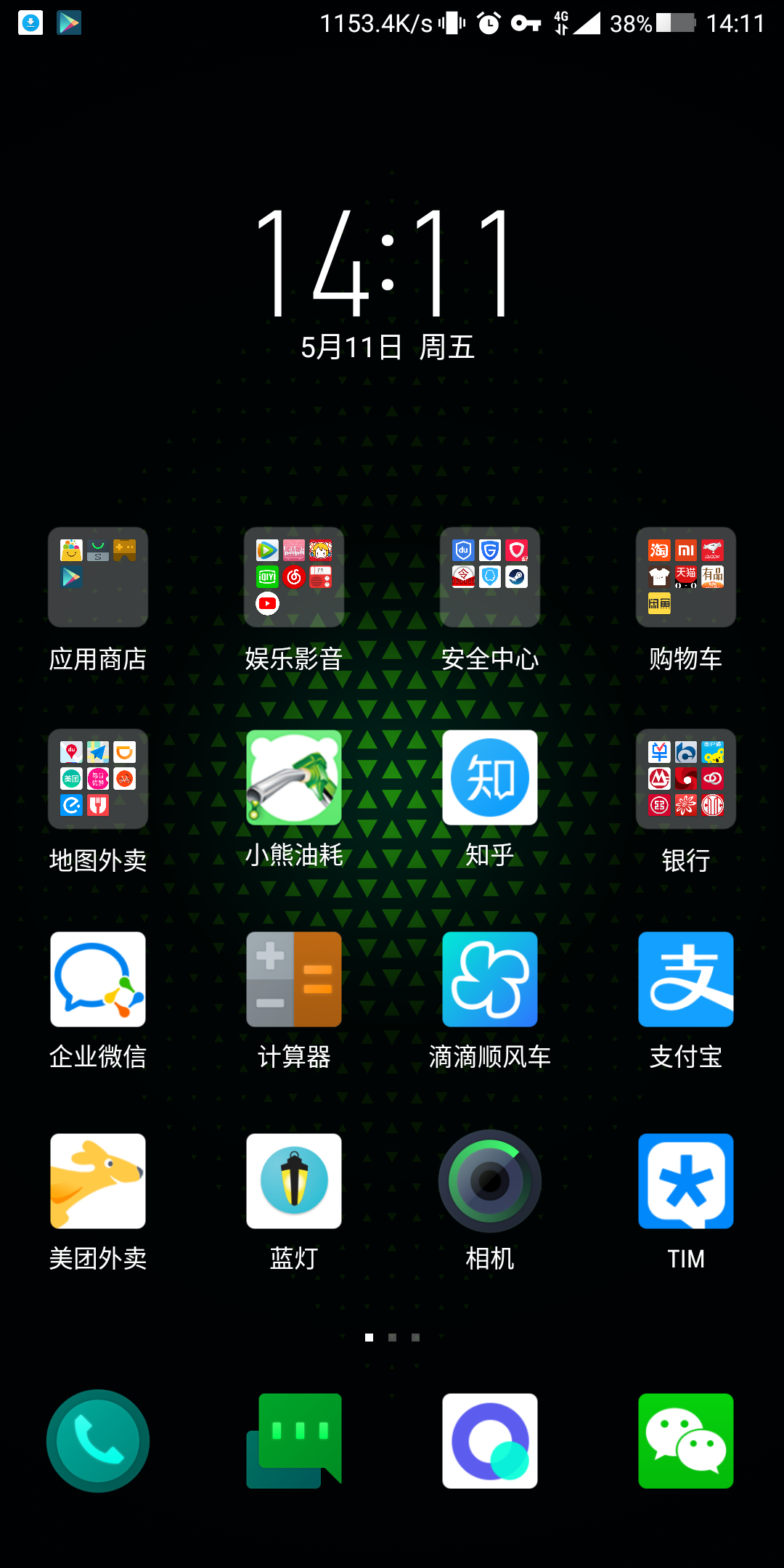
Task: Open WeChat from the dock
Action: tap(686, 1441)
